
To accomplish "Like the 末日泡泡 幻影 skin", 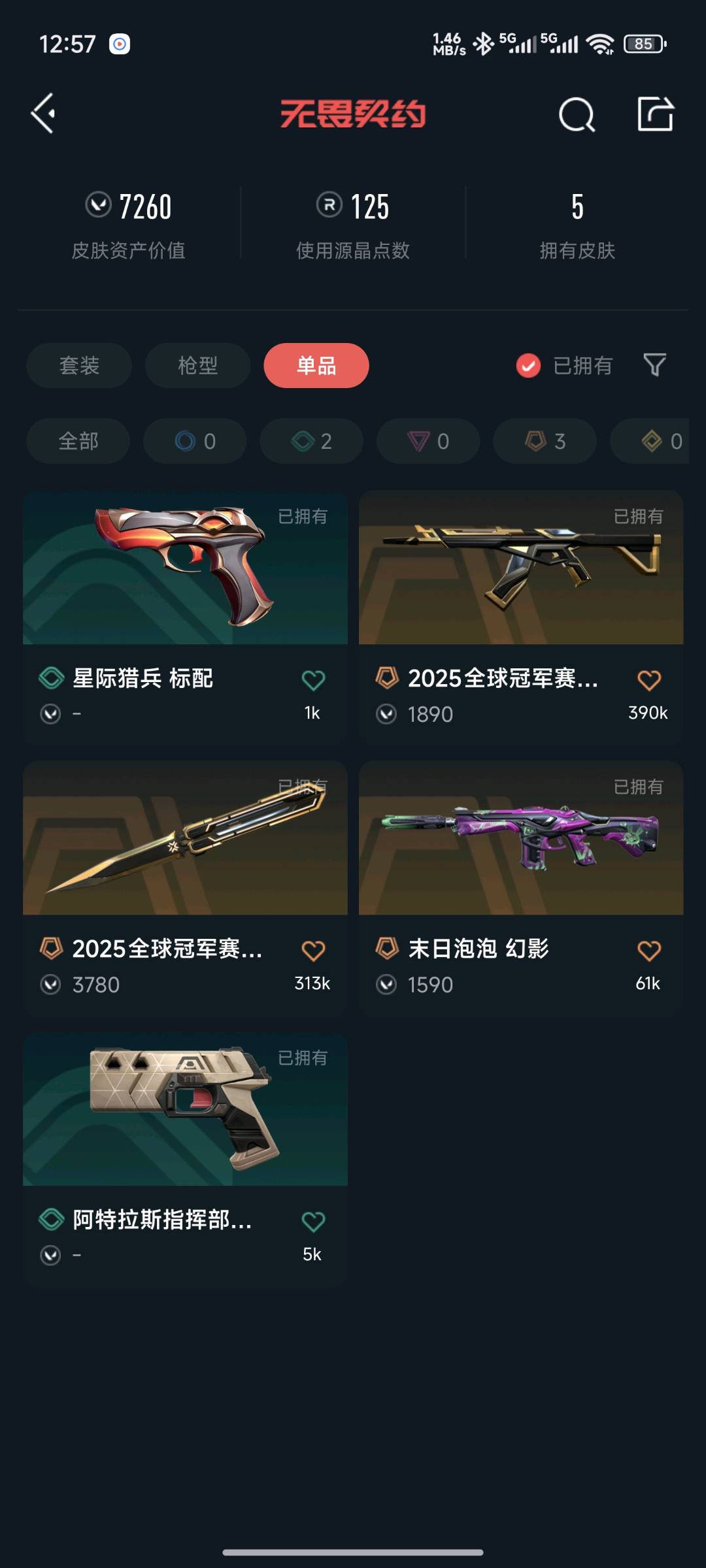I will point(648,951).
